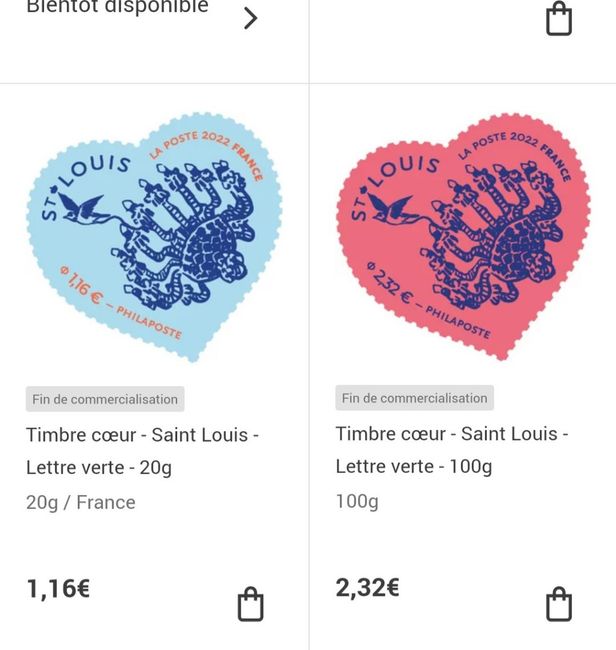Add the 1,16€ stamp to cart
Screen dimensions: 616x650
tap(250, 604)
